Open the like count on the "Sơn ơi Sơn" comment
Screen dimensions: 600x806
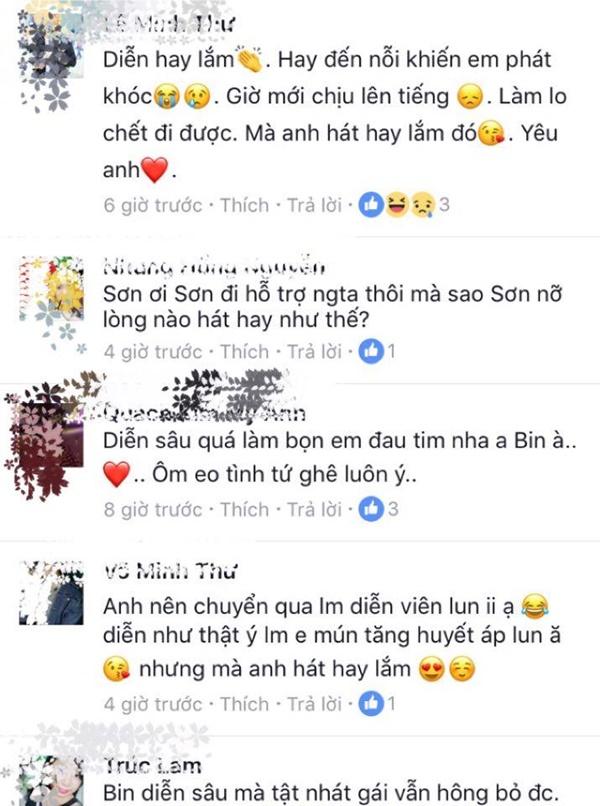[x=380, y=352]
